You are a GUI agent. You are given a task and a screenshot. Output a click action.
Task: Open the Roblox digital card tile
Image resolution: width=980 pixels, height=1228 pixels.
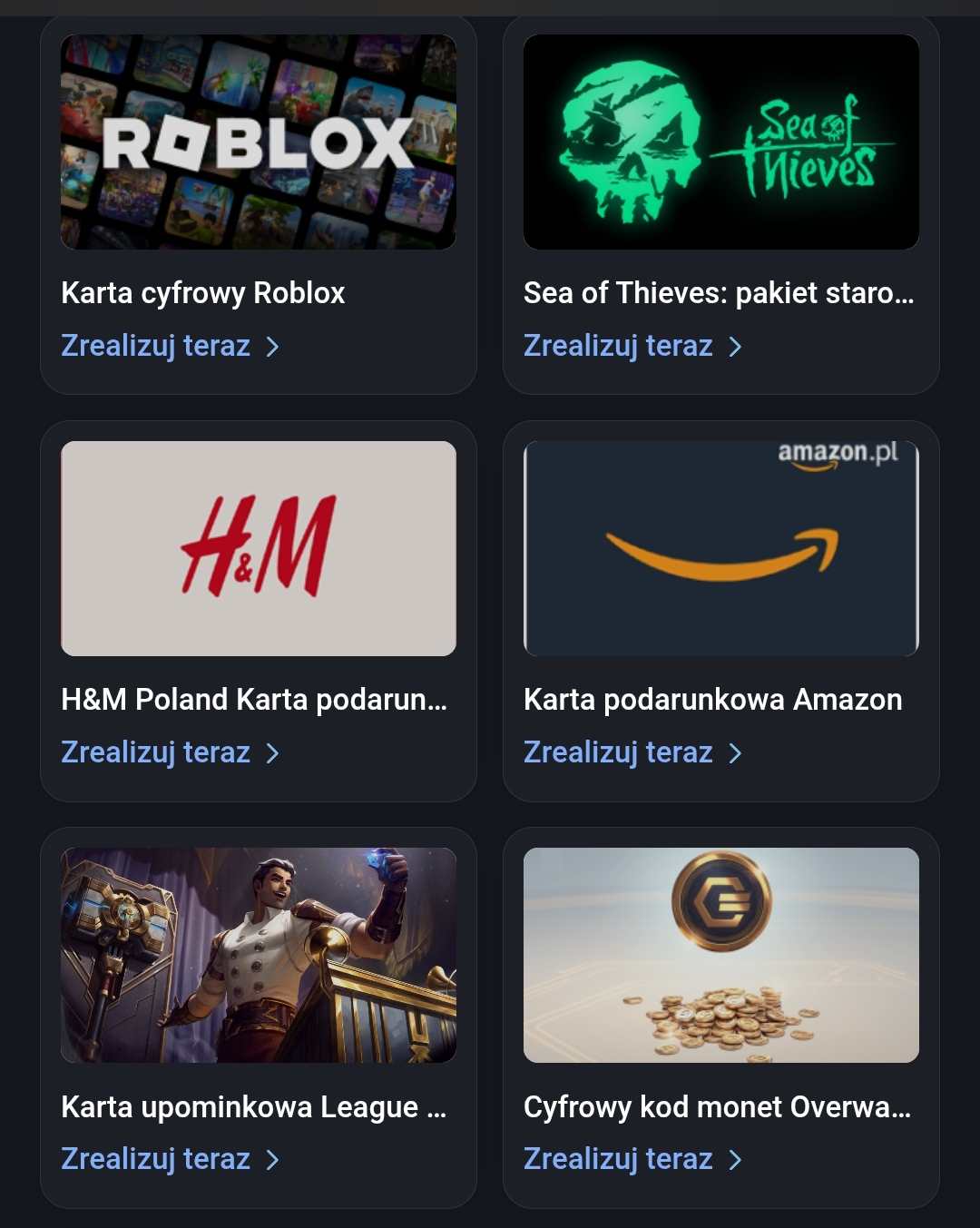click(x=258, y=142)
